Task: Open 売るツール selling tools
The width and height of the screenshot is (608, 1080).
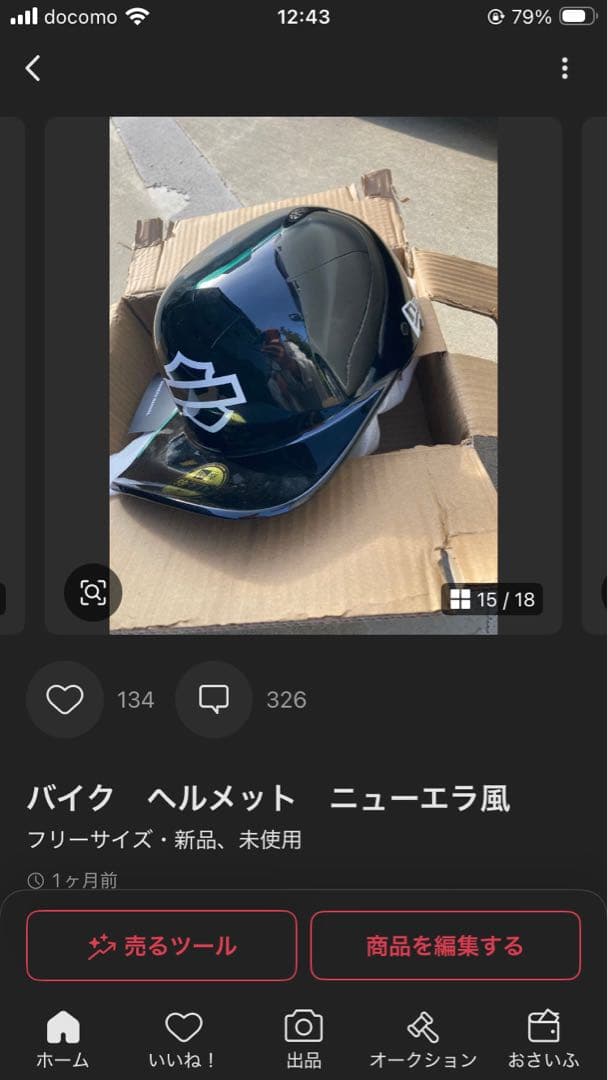Action: [x=162, y=945]
